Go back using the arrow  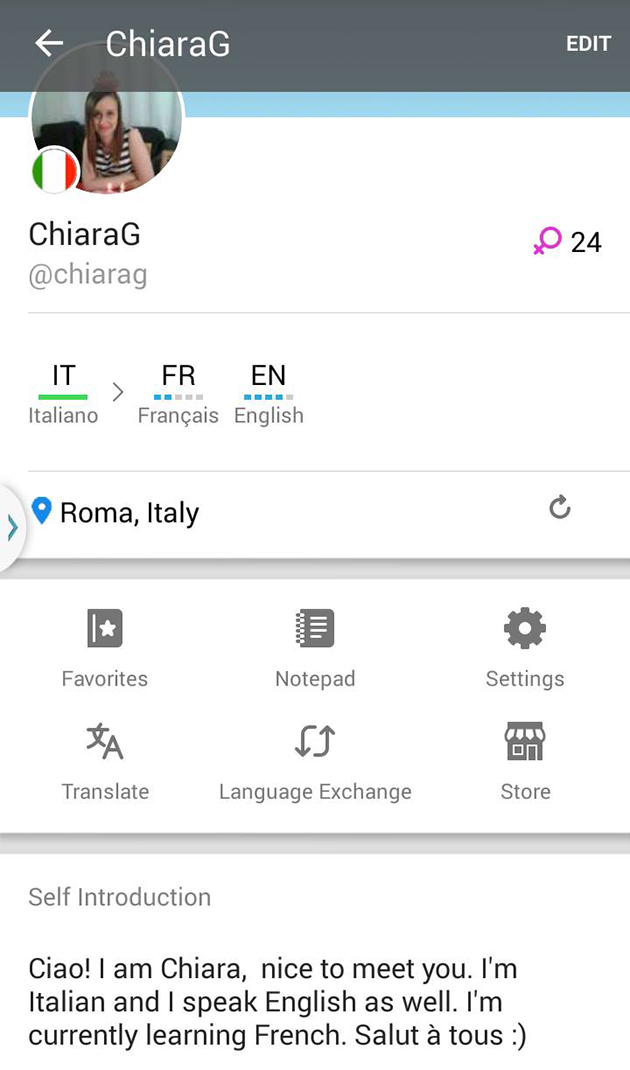pos(49,44)
